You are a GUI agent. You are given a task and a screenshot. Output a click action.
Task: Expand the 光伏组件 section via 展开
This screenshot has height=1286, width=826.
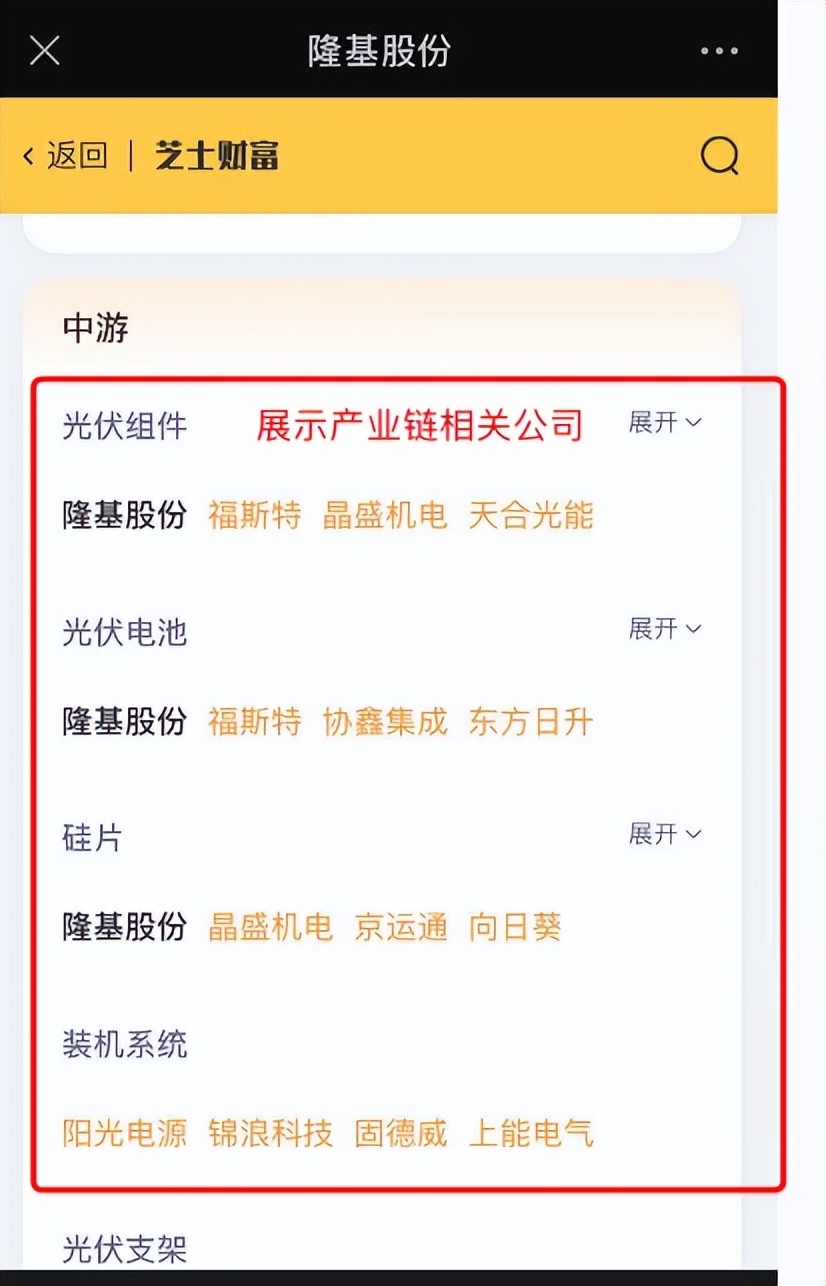tap(666, 423)
